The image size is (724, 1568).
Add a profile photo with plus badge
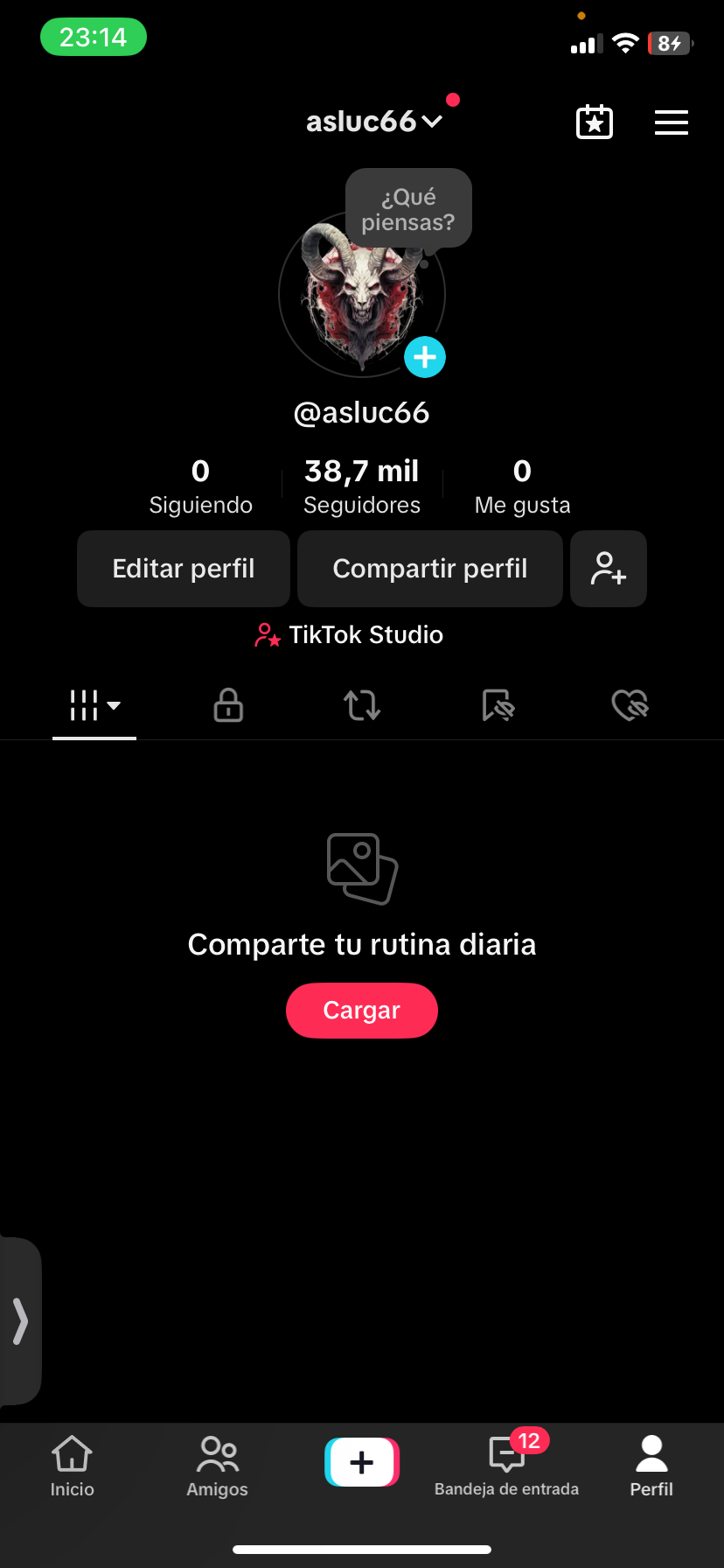[x=425, y=357]
